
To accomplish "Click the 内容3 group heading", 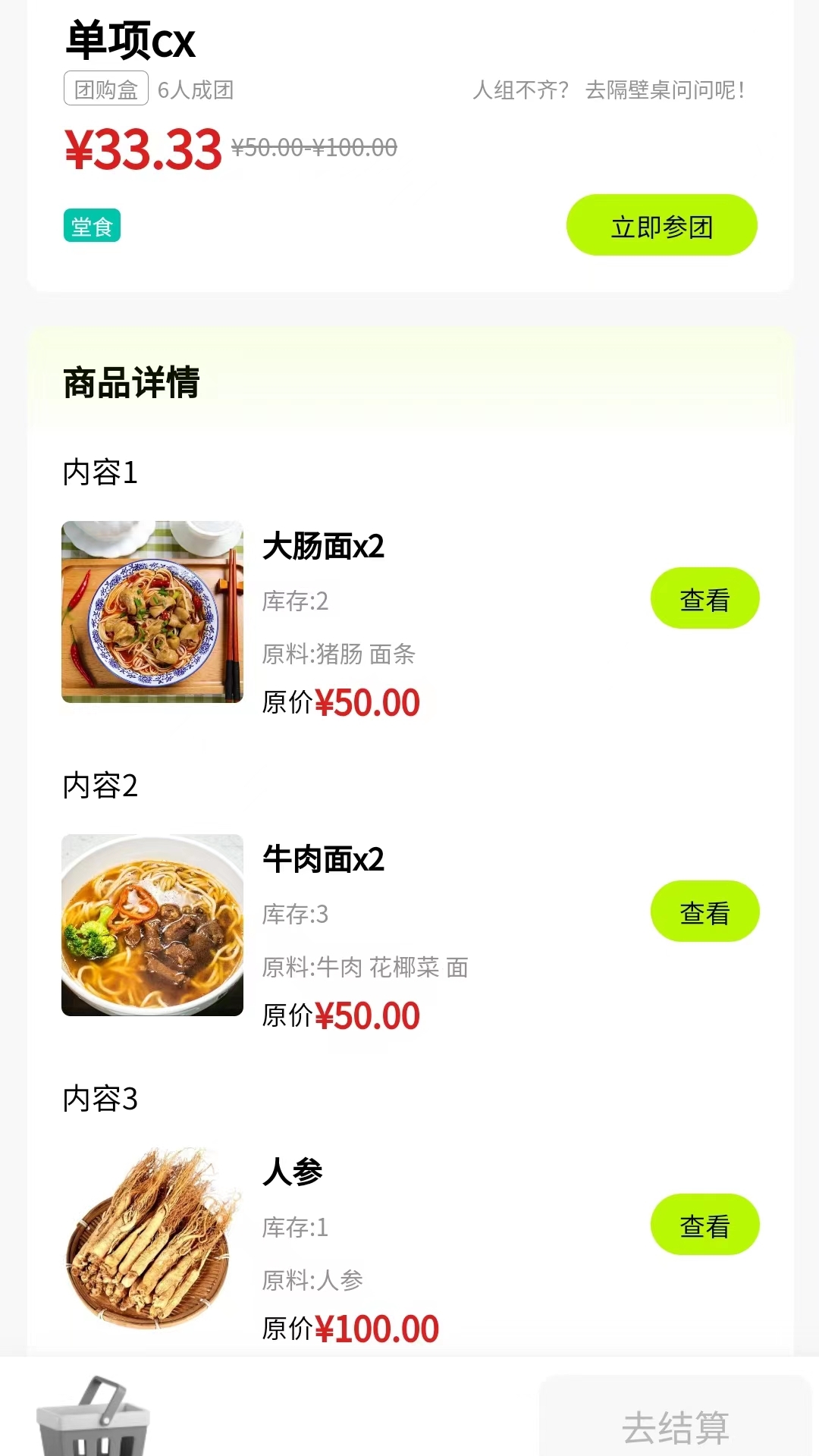I will tap(100, 1098).
